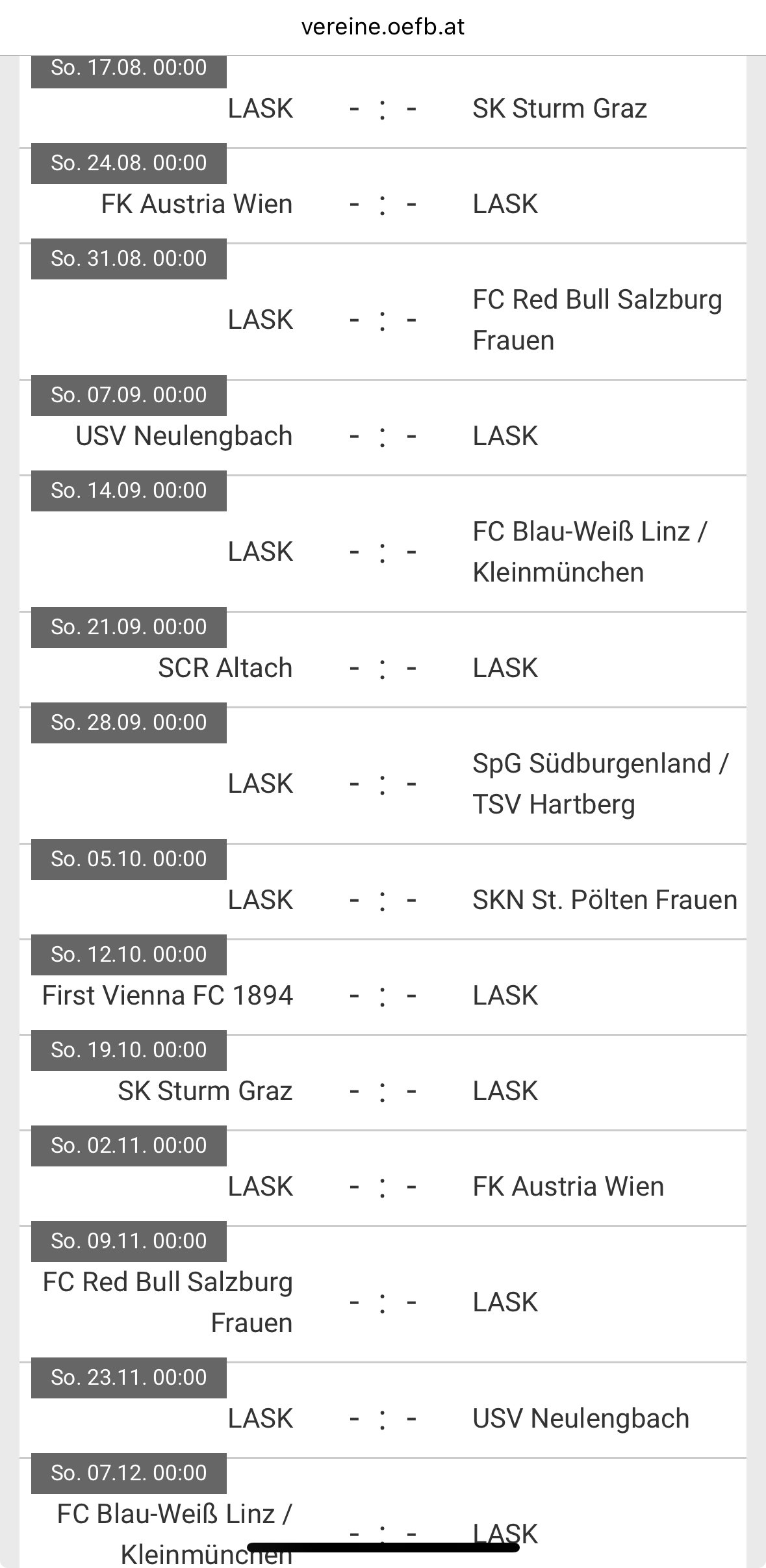Open the 31.08. match against FC Red Bull Salzburg Frauen
The height and width of the screenshot is (1568, 766).
coord(383,312)
